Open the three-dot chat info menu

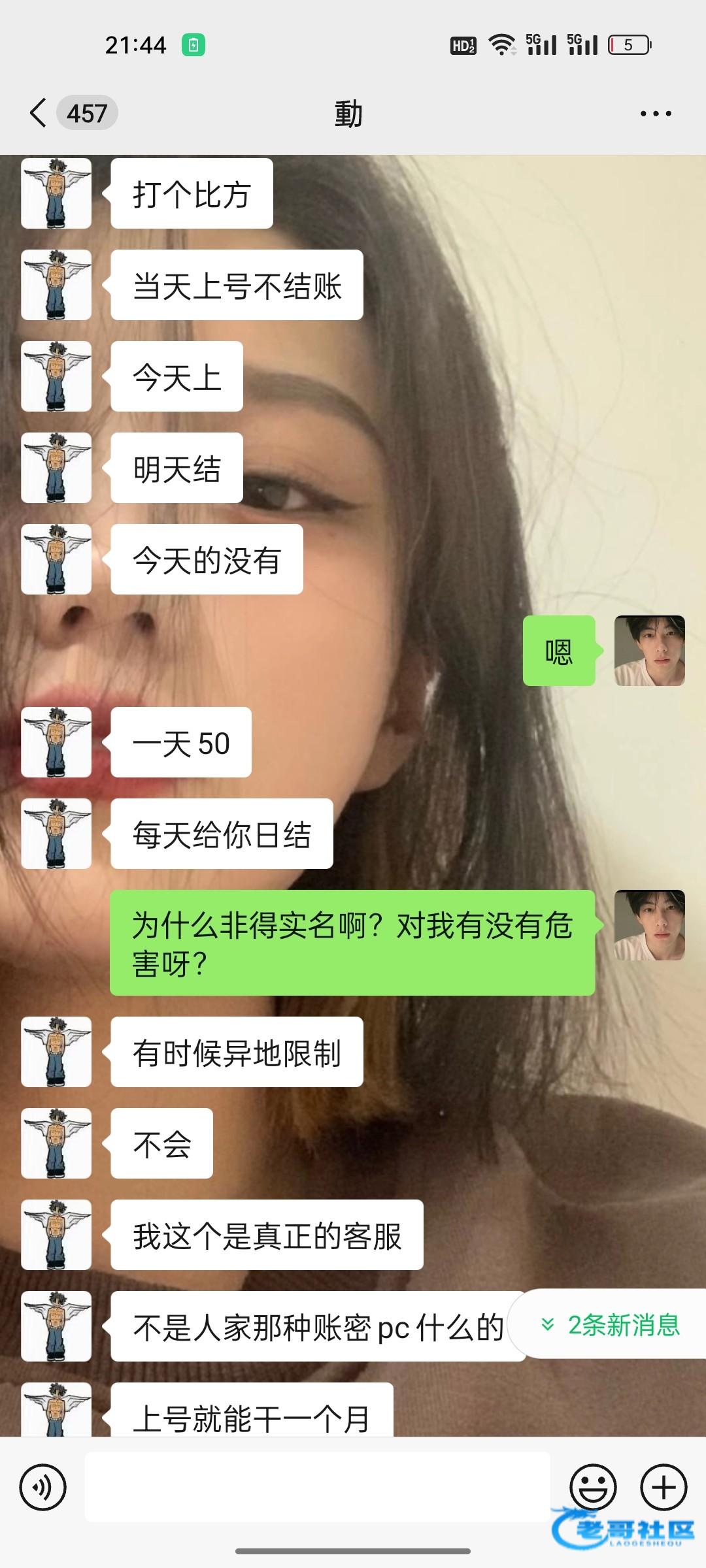point(655,114)
